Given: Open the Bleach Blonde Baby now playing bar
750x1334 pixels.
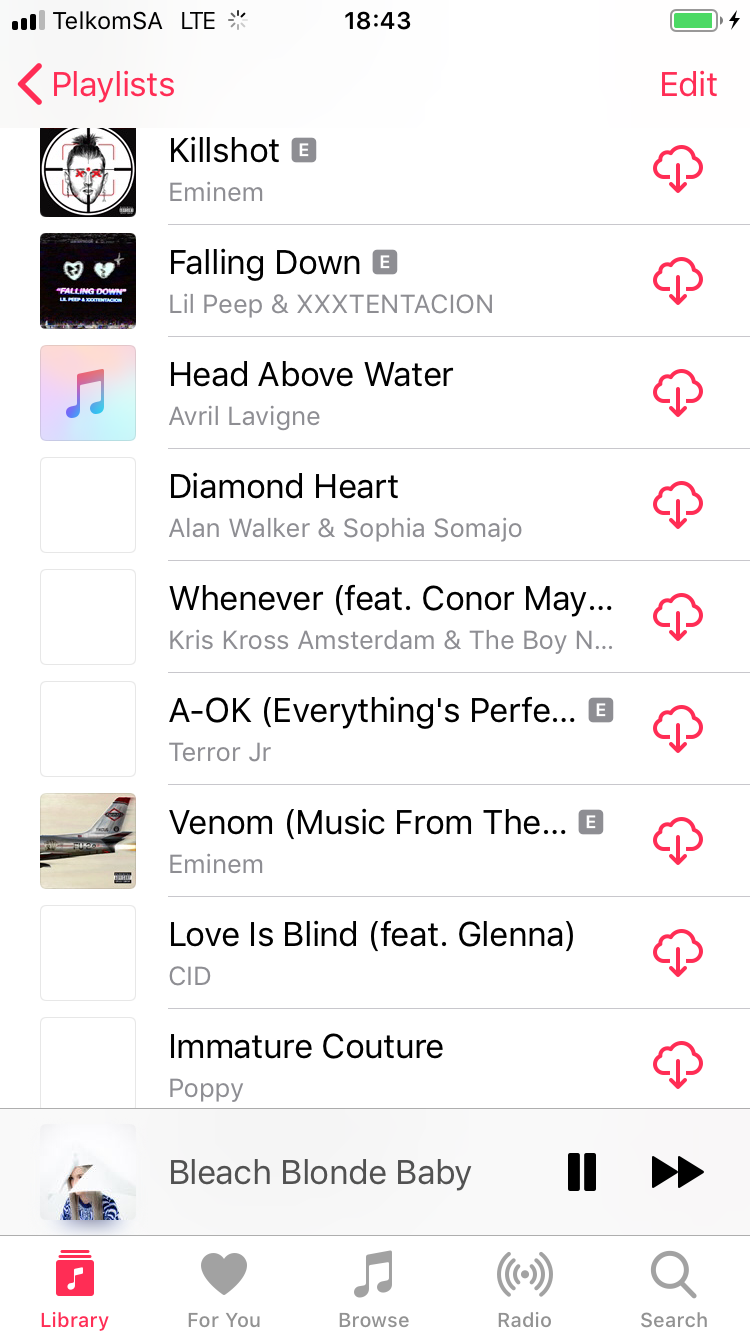Looking at the screenshot, I should (x=320, y=1172).
